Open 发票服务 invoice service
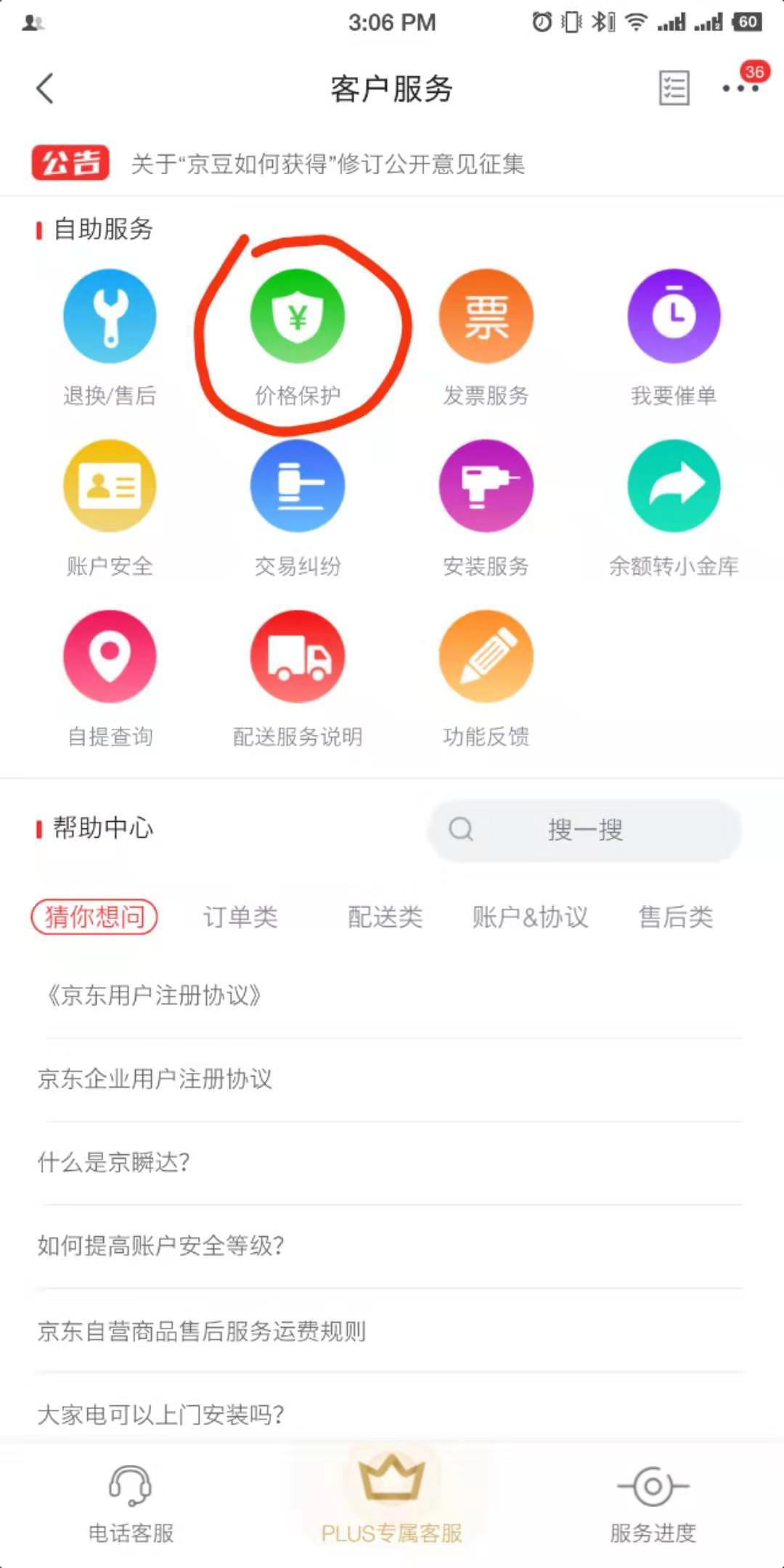This screenshot has height=1568, width=784. click(485, 316)
